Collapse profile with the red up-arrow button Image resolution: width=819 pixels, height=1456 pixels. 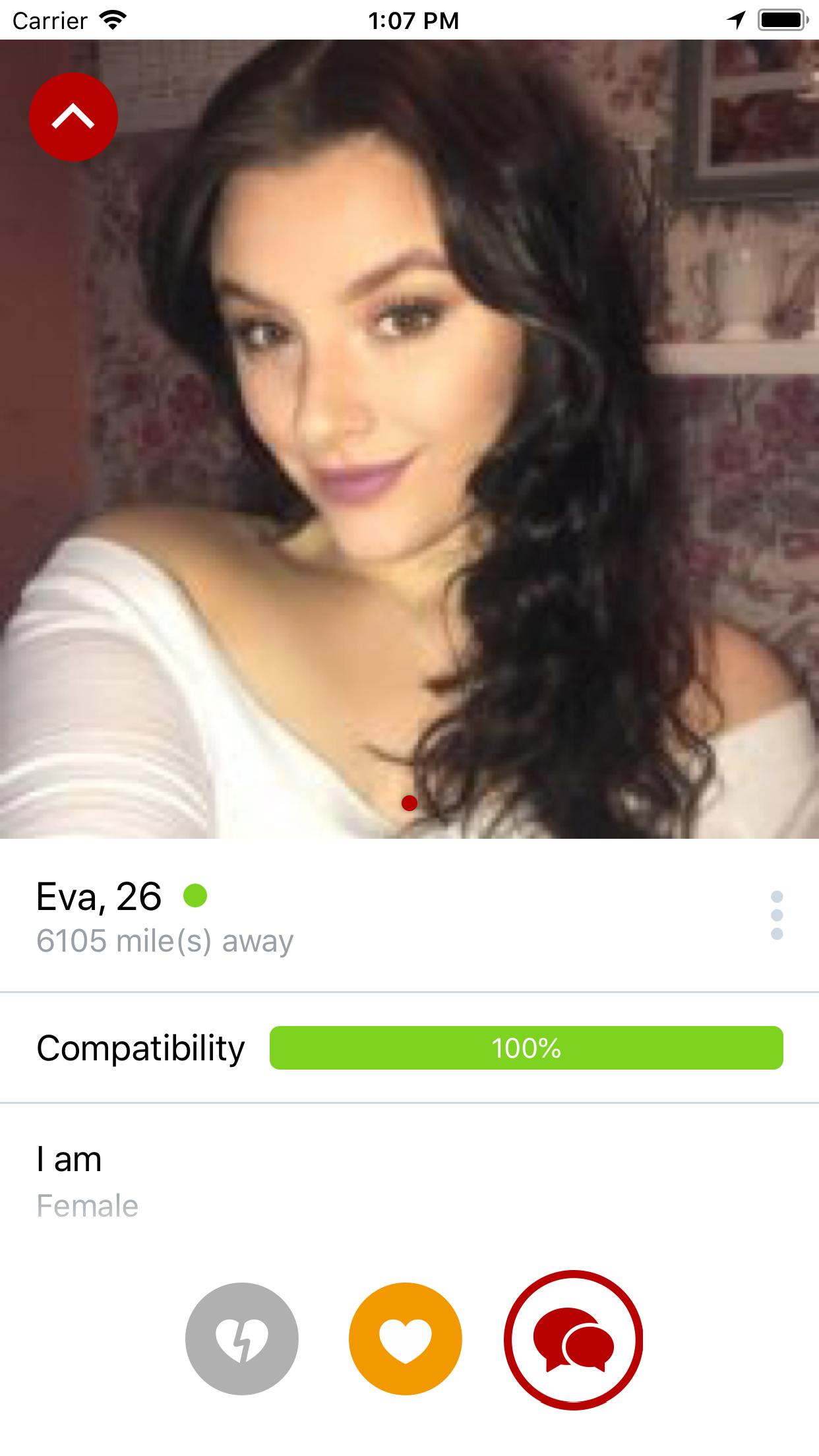tap(73, 117)
